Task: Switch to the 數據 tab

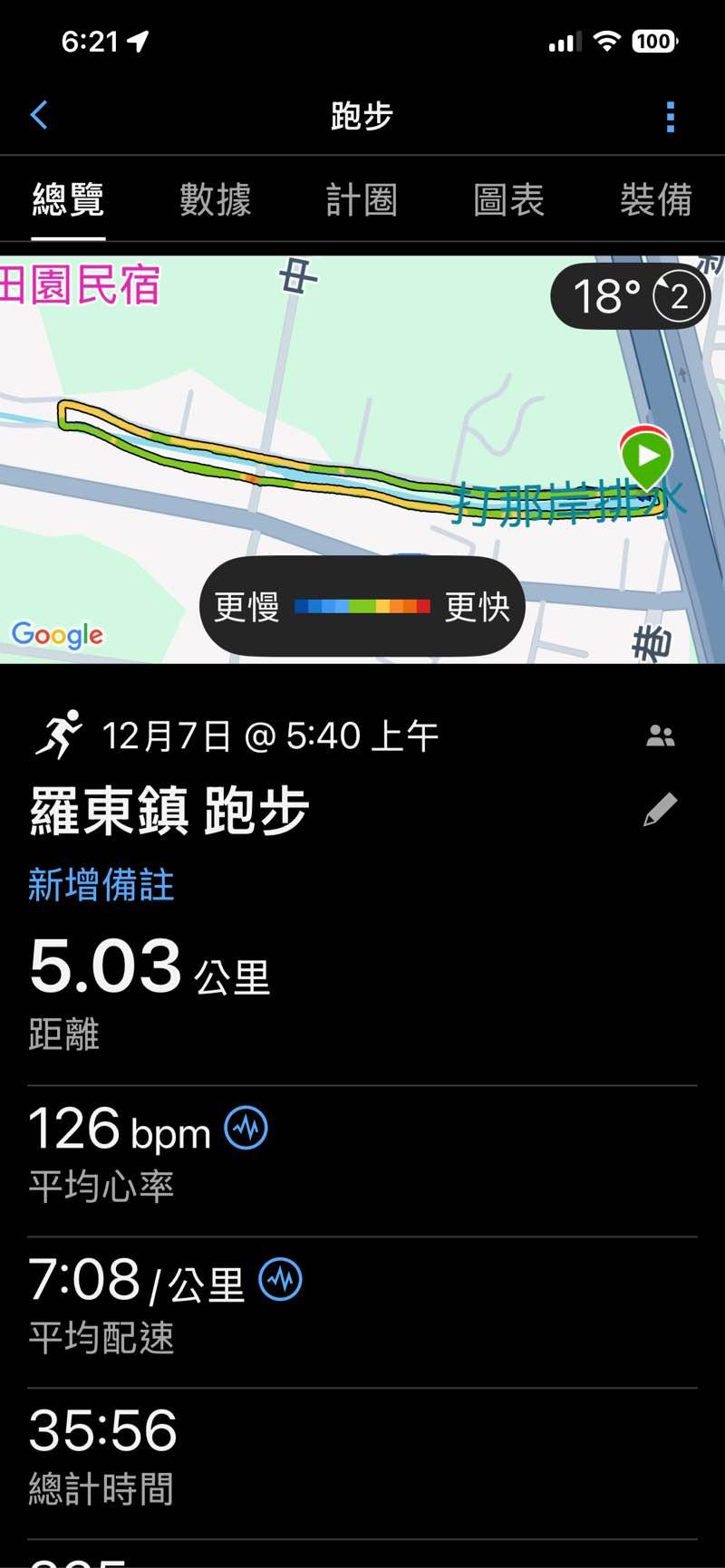Action: tap(215, 200)
